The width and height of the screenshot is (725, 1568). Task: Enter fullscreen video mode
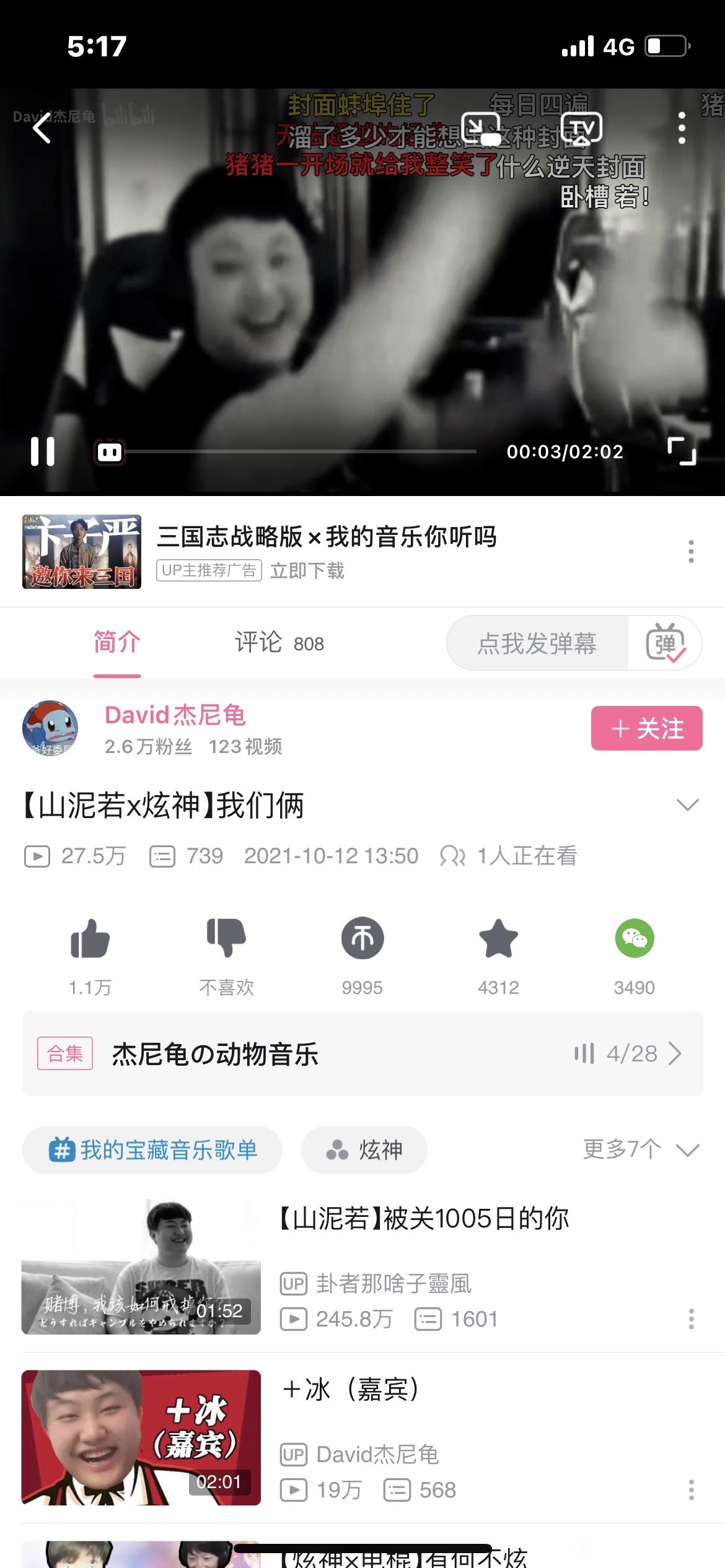[682, 451]
